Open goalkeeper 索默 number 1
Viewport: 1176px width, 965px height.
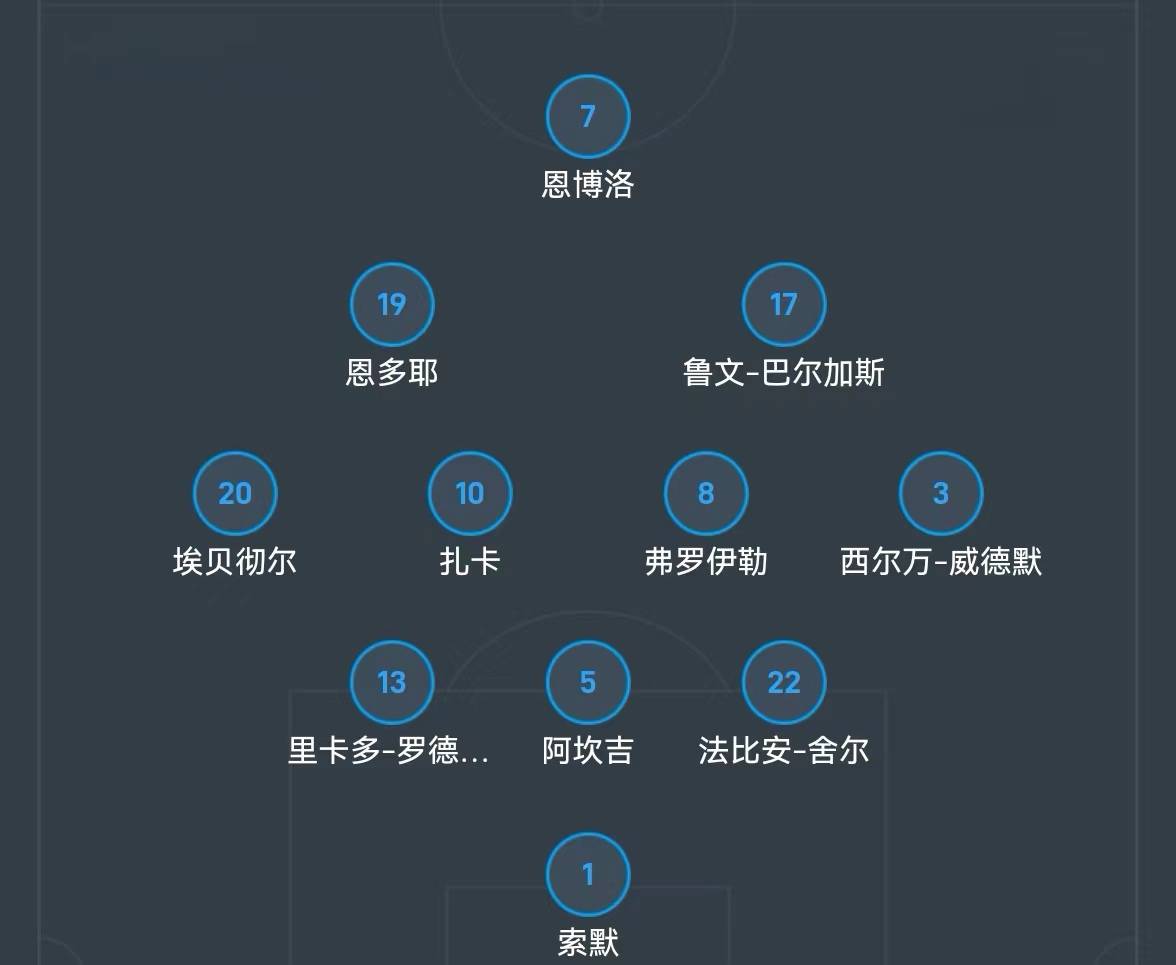[588, 875]
